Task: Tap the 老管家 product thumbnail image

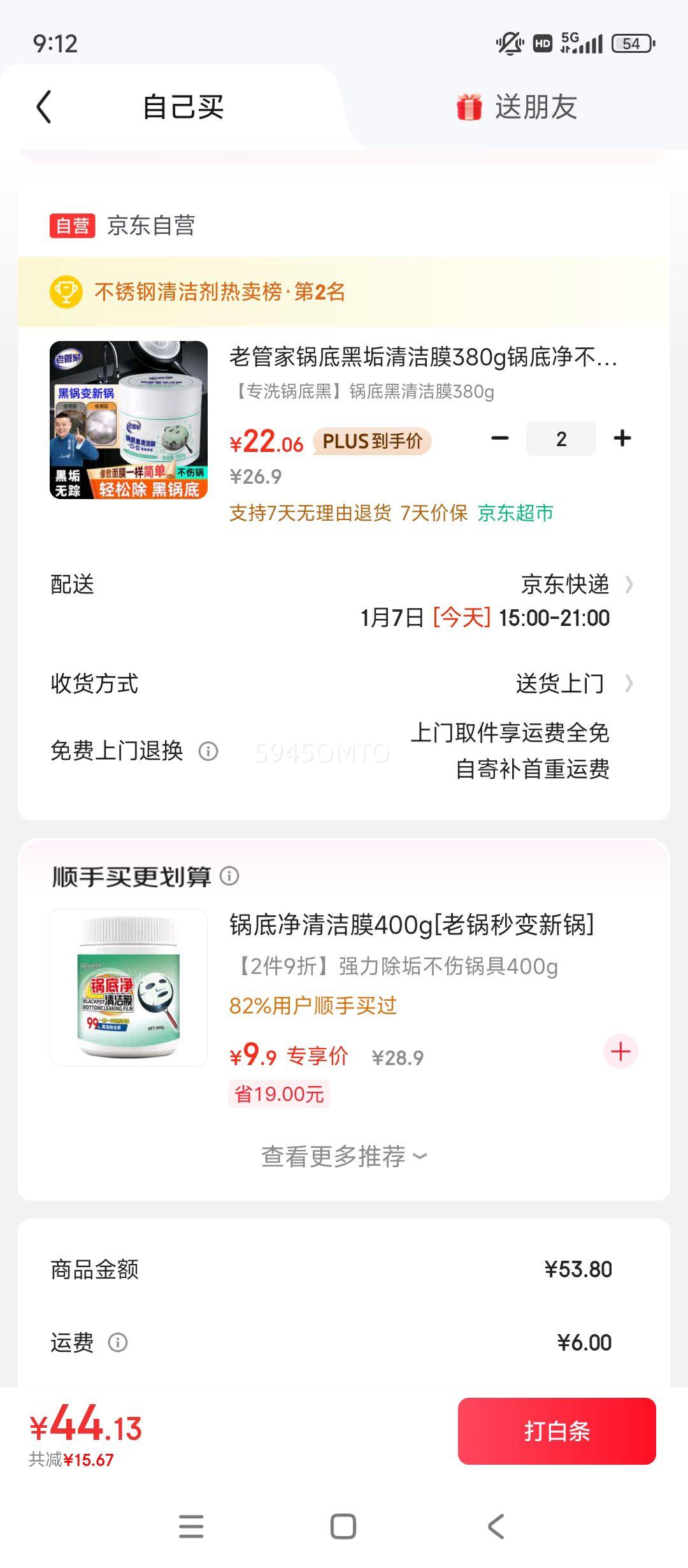Action: (x=127, y=421)
